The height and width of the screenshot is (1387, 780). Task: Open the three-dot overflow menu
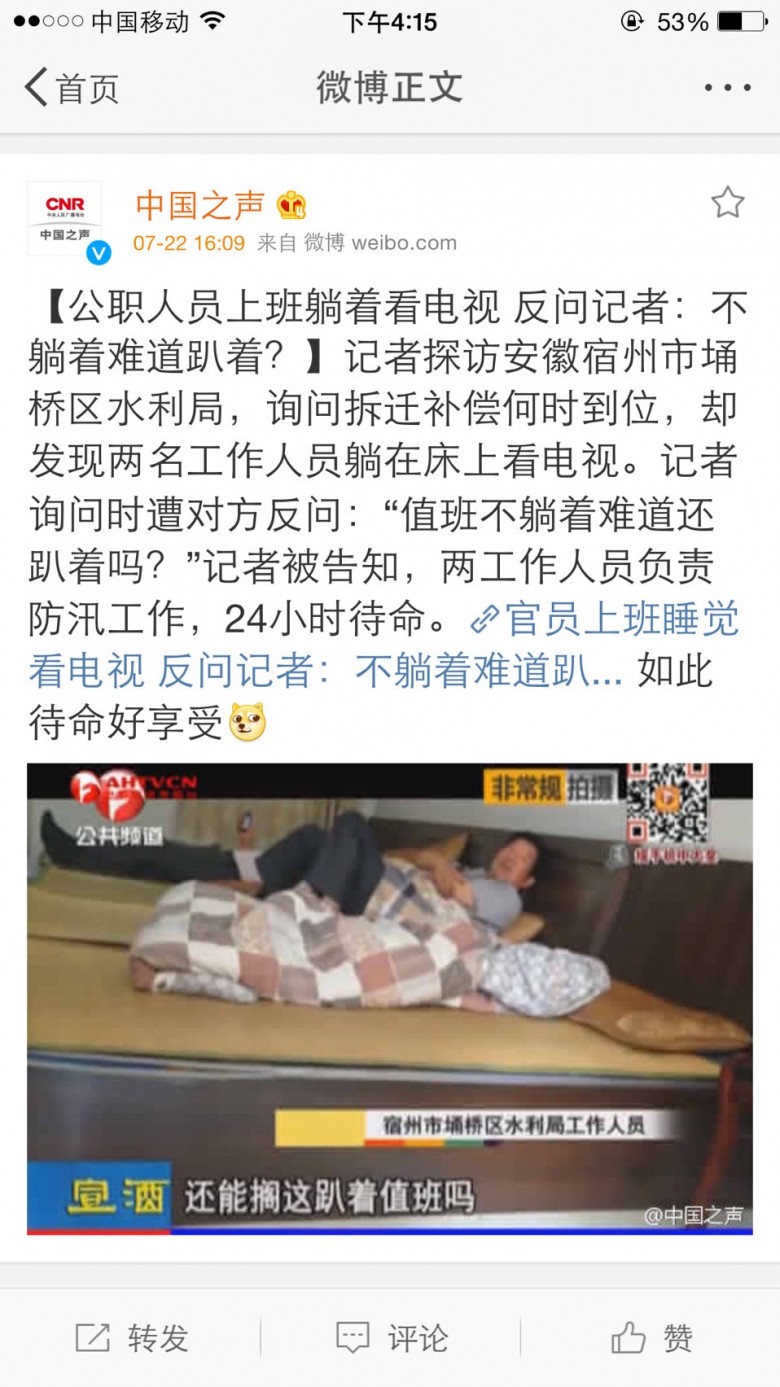point(727,88)
